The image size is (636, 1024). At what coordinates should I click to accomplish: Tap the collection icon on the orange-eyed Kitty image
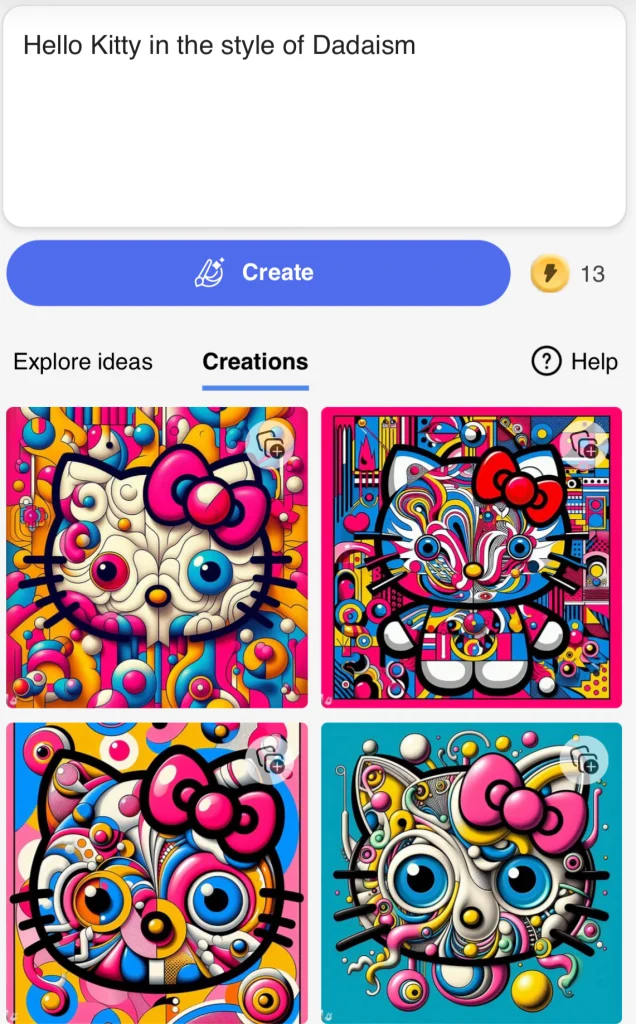(270, 760)
